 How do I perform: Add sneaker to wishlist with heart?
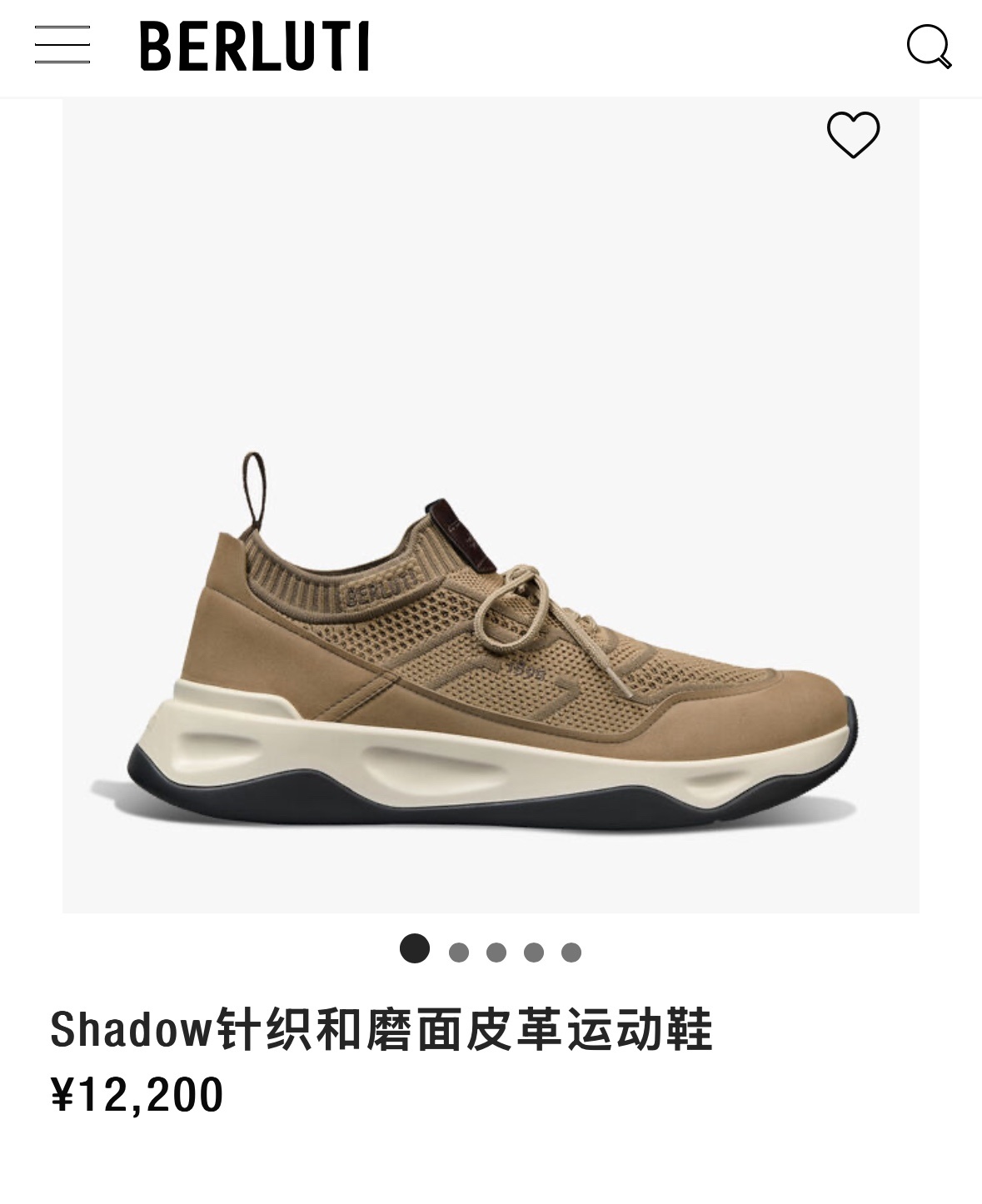(853, 134)
